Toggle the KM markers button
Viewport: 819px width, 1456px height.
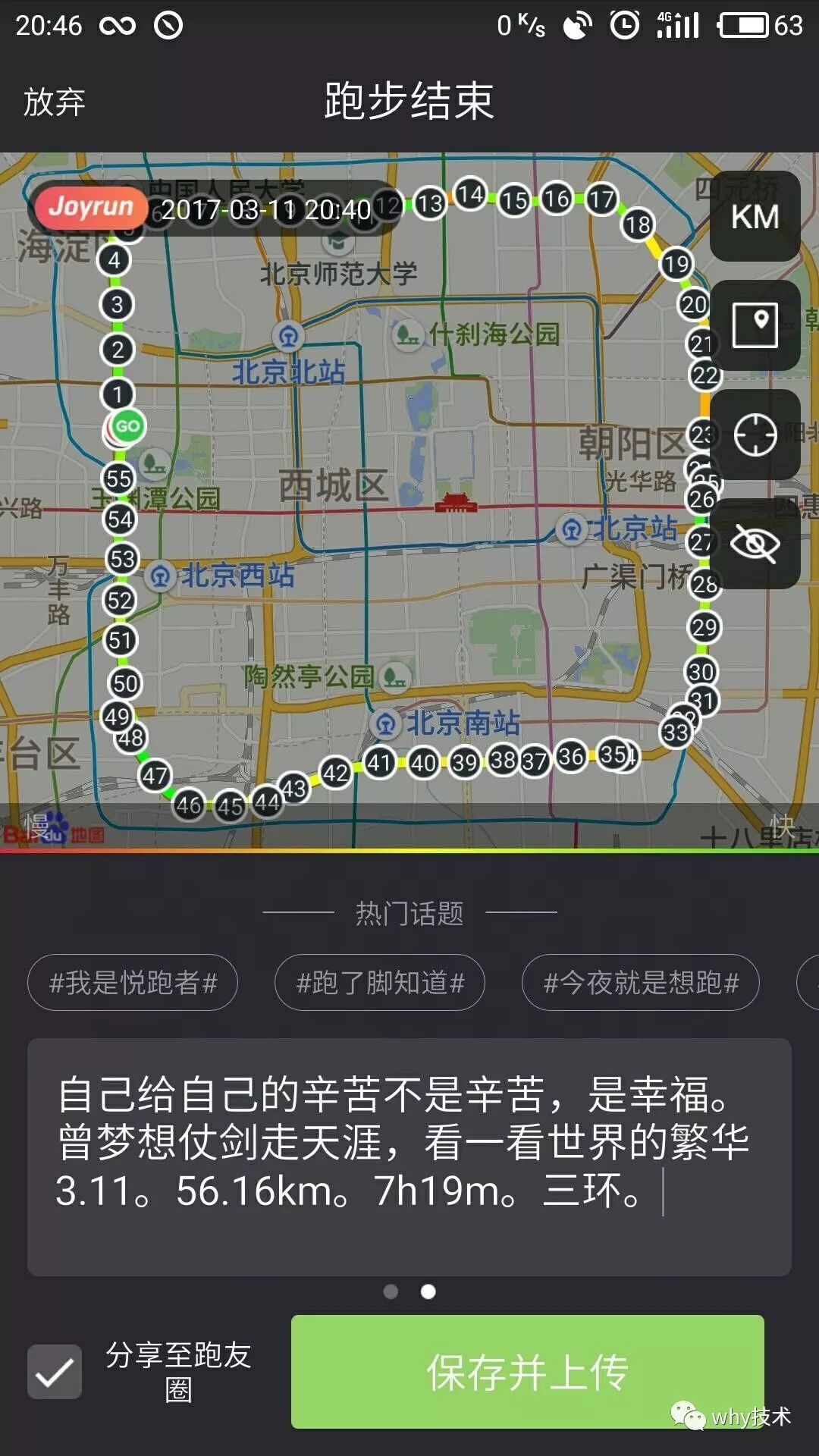(x=755, y=217)
